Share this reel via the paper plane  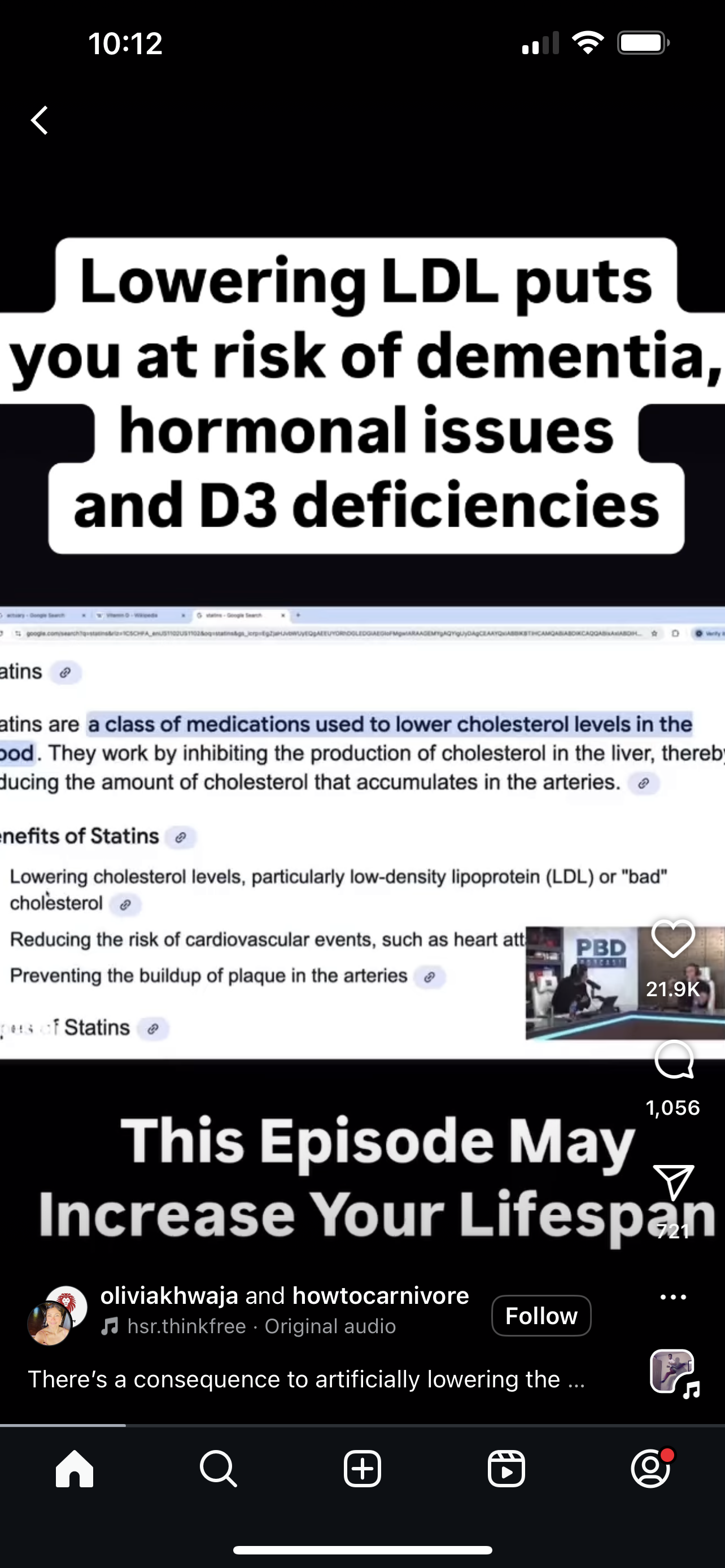point(673,1182)
